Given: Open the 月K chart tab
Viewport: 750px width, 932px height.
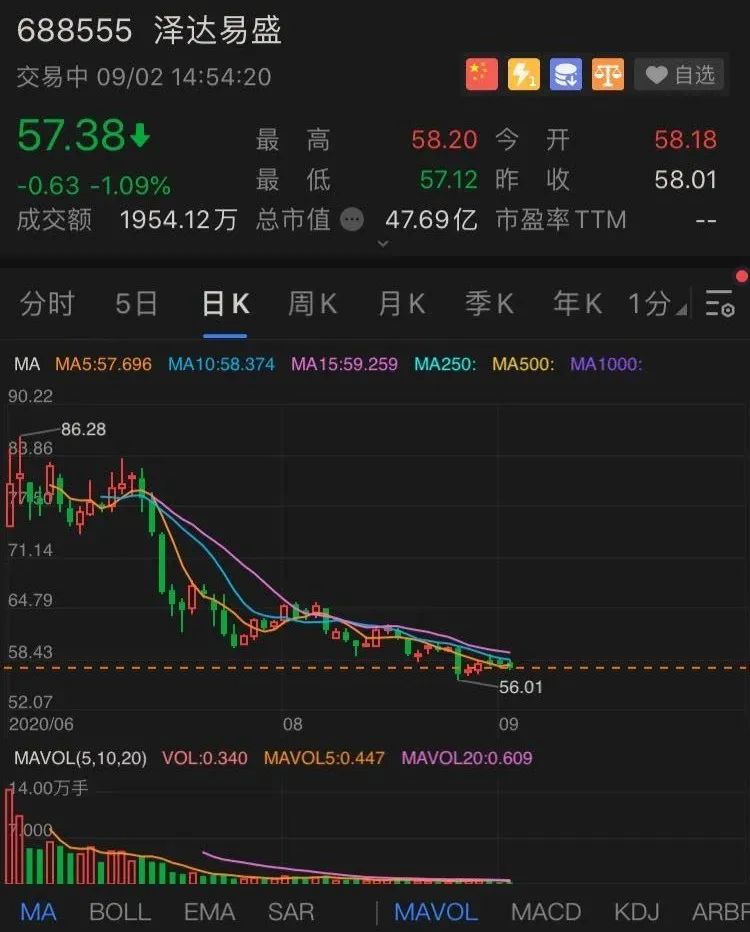Looking at the screenshot, I should click(x=402, y=304).
